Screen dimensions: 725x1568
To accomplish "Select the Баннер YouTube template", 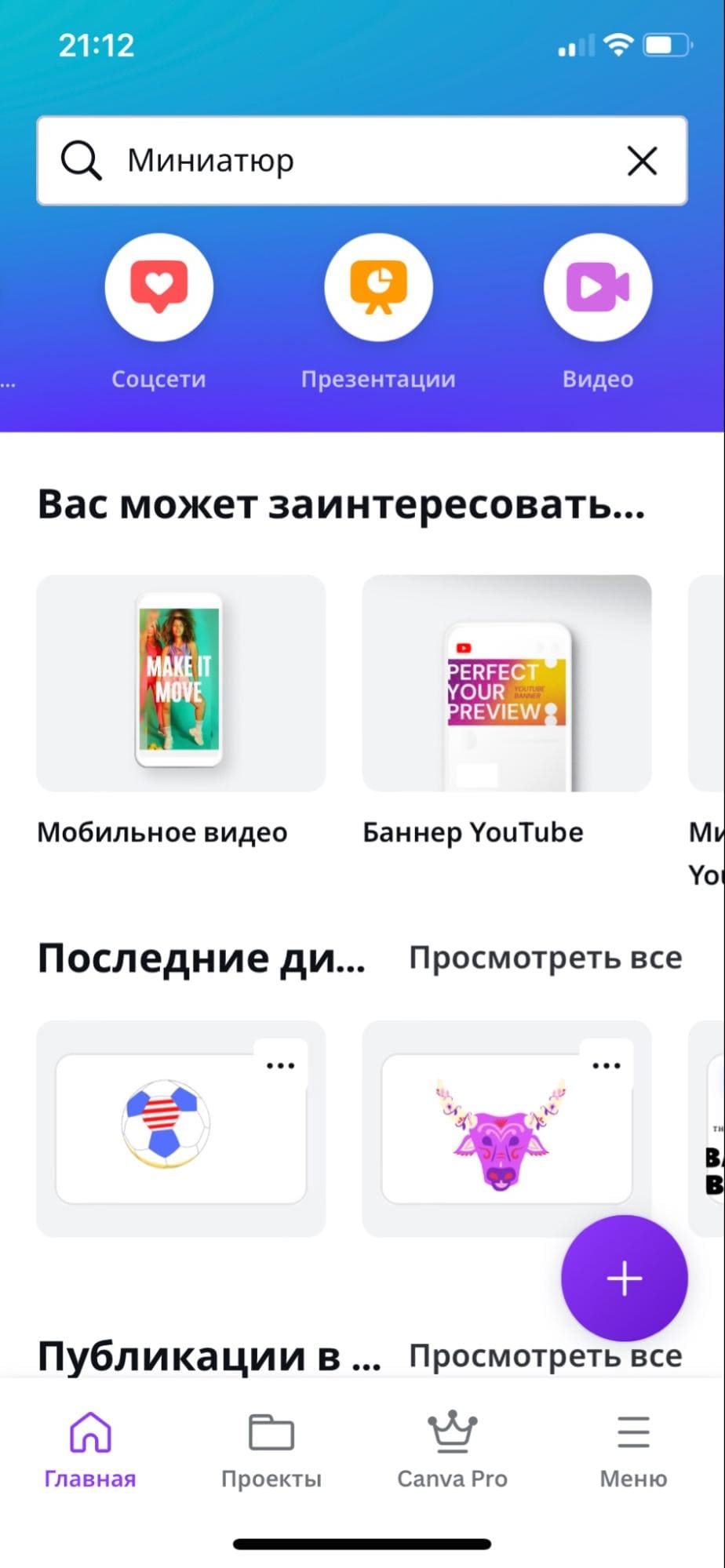I will point(506,684).
